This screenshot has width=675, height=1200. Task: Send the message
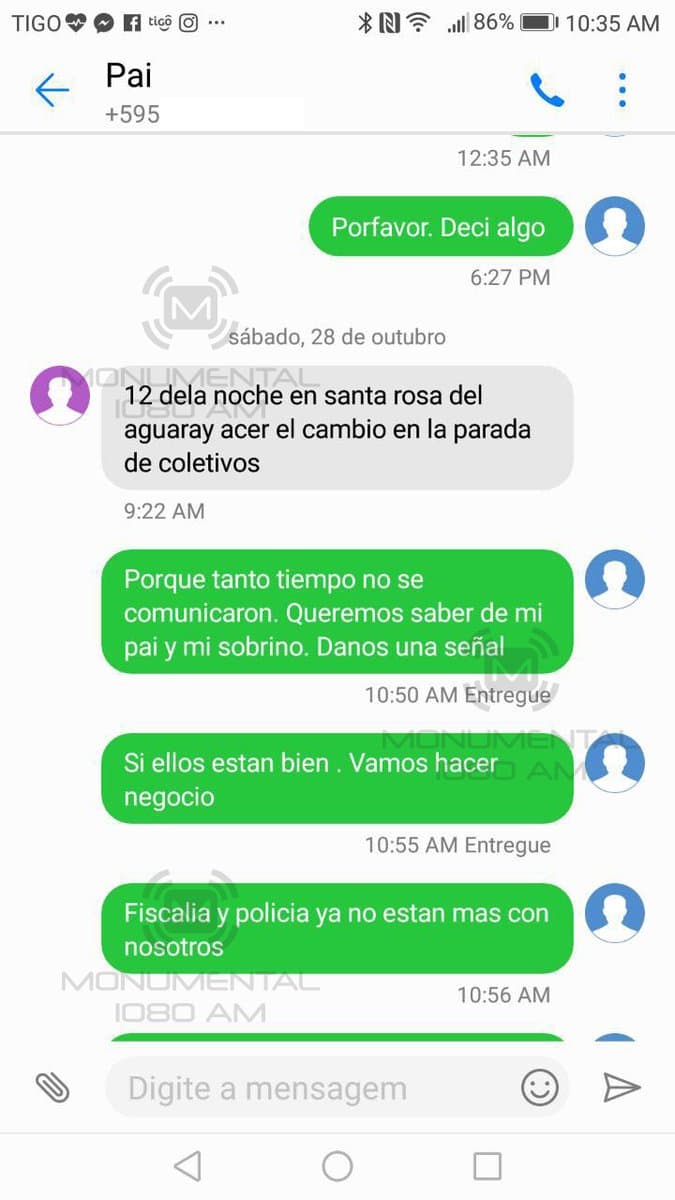621,1087
